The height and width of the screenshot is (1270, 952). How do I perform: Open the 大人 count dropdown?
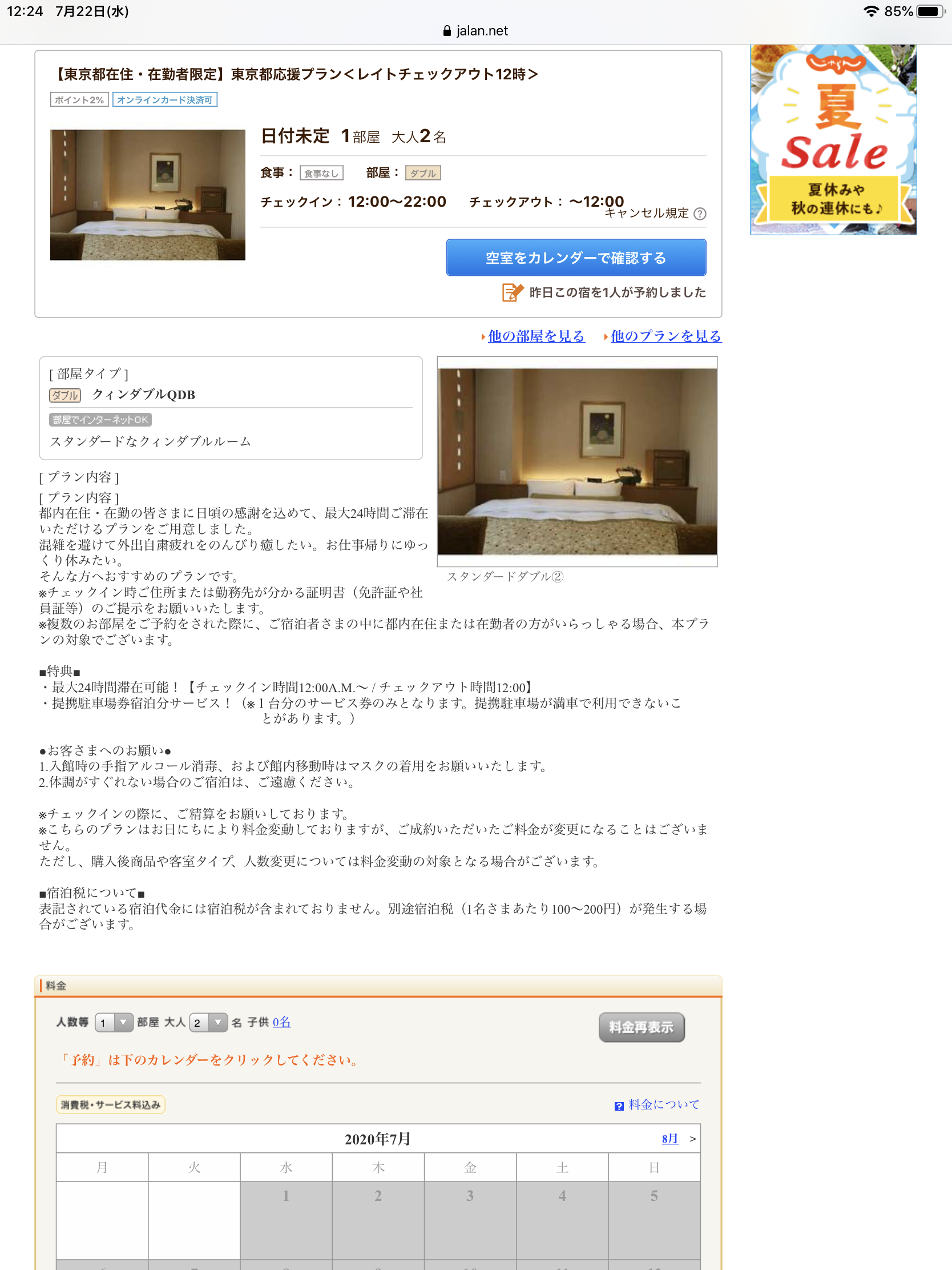point(208,1023)
